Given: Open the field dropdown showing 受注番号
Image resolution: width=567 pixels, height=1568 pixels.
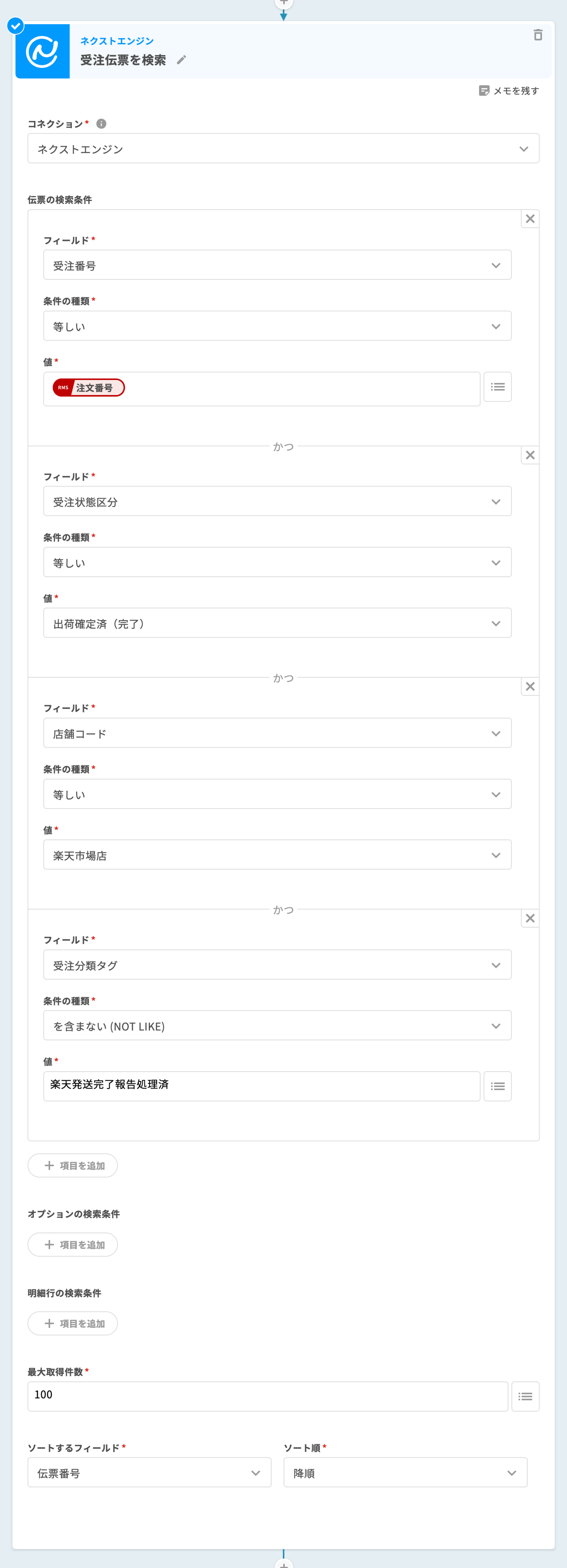Looking at the screenshot, I should pyautogui.click(x=277, y=265).
